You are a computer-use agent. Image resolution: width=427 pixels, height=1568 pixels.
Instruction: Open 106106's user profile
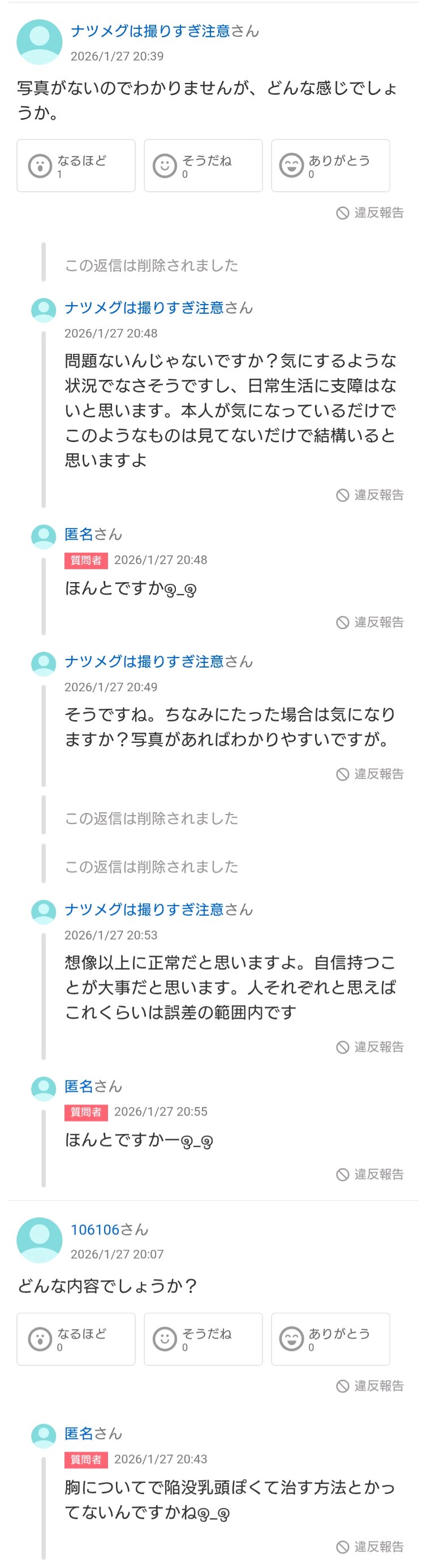click(95, 1229)
